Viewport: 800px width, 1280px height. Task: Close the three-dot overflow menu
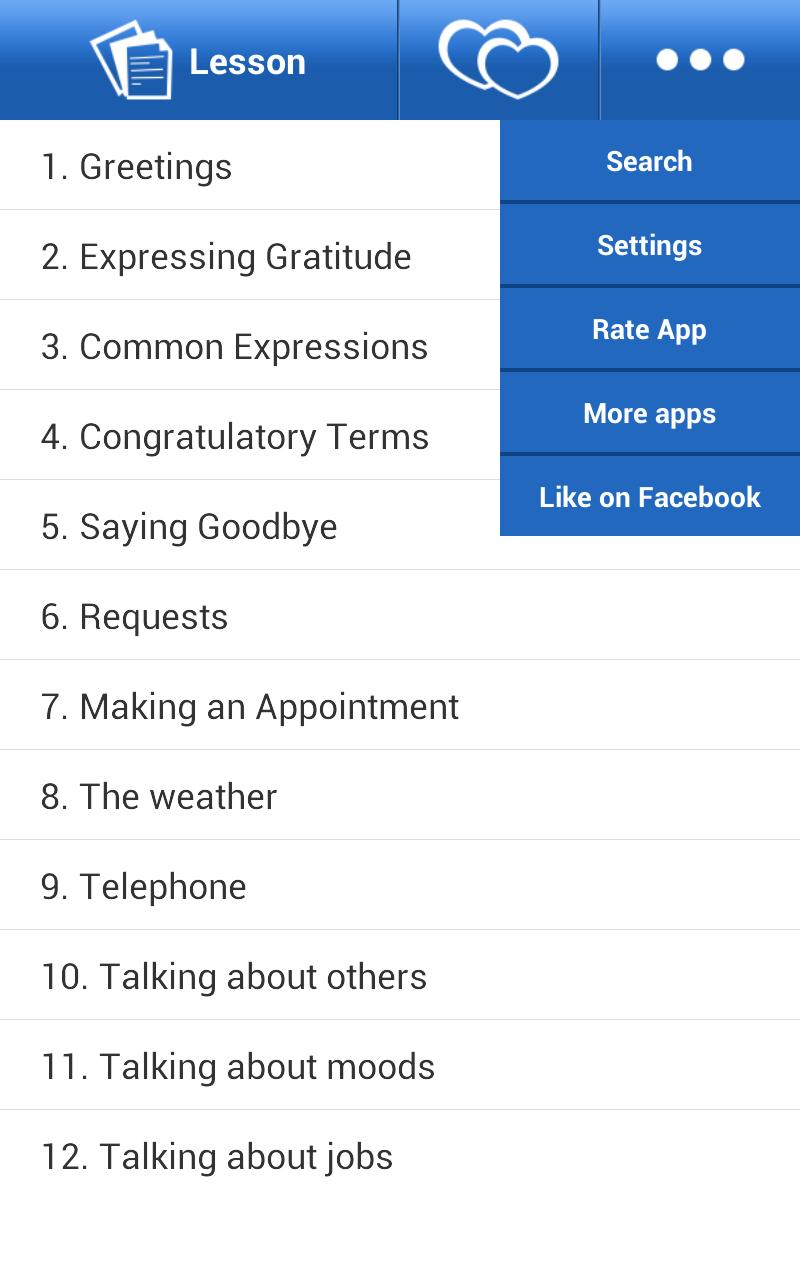(700, 60)
